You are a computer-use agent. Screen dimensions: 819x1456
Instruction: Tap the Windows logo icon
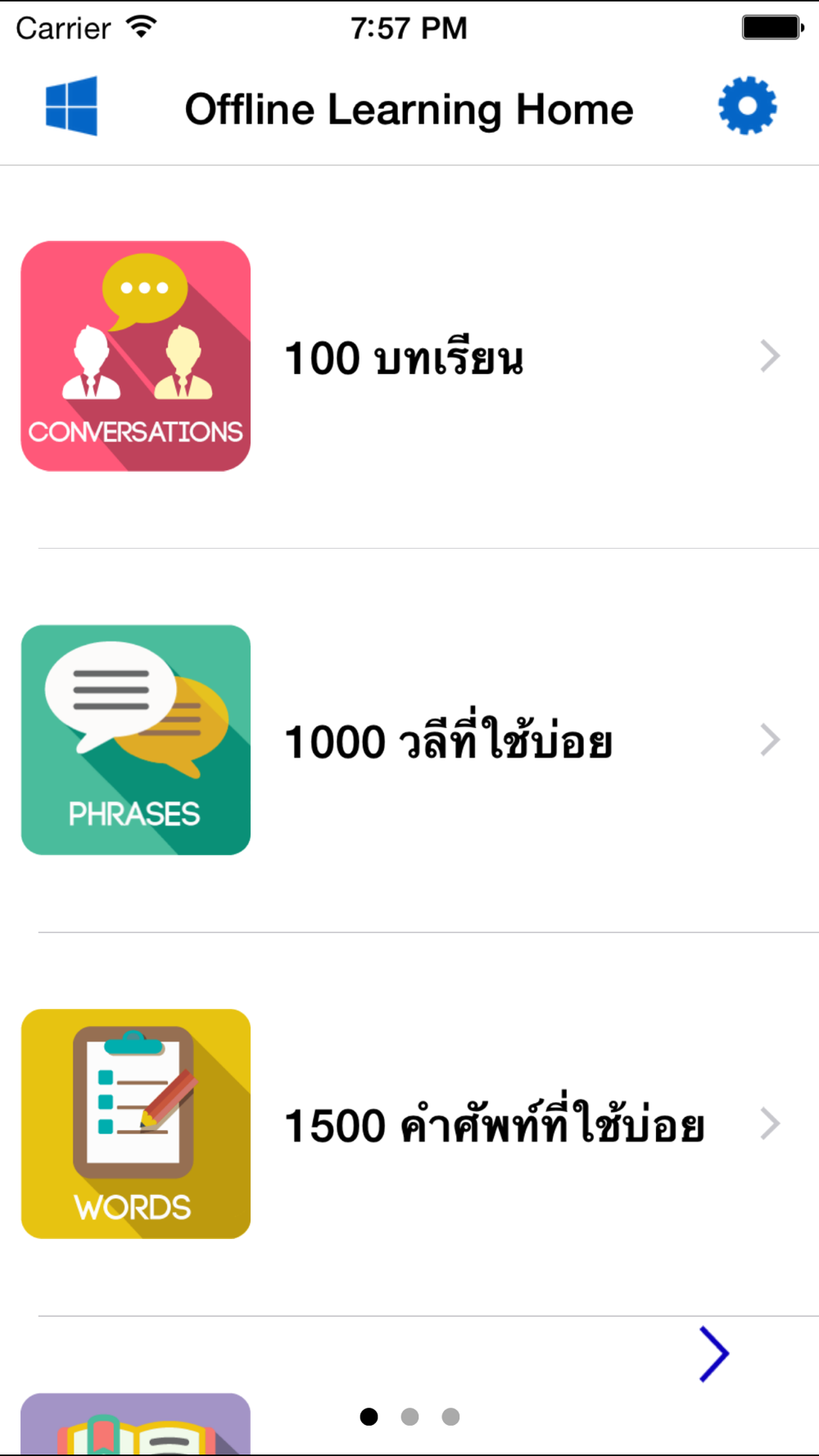coord(71,106)
